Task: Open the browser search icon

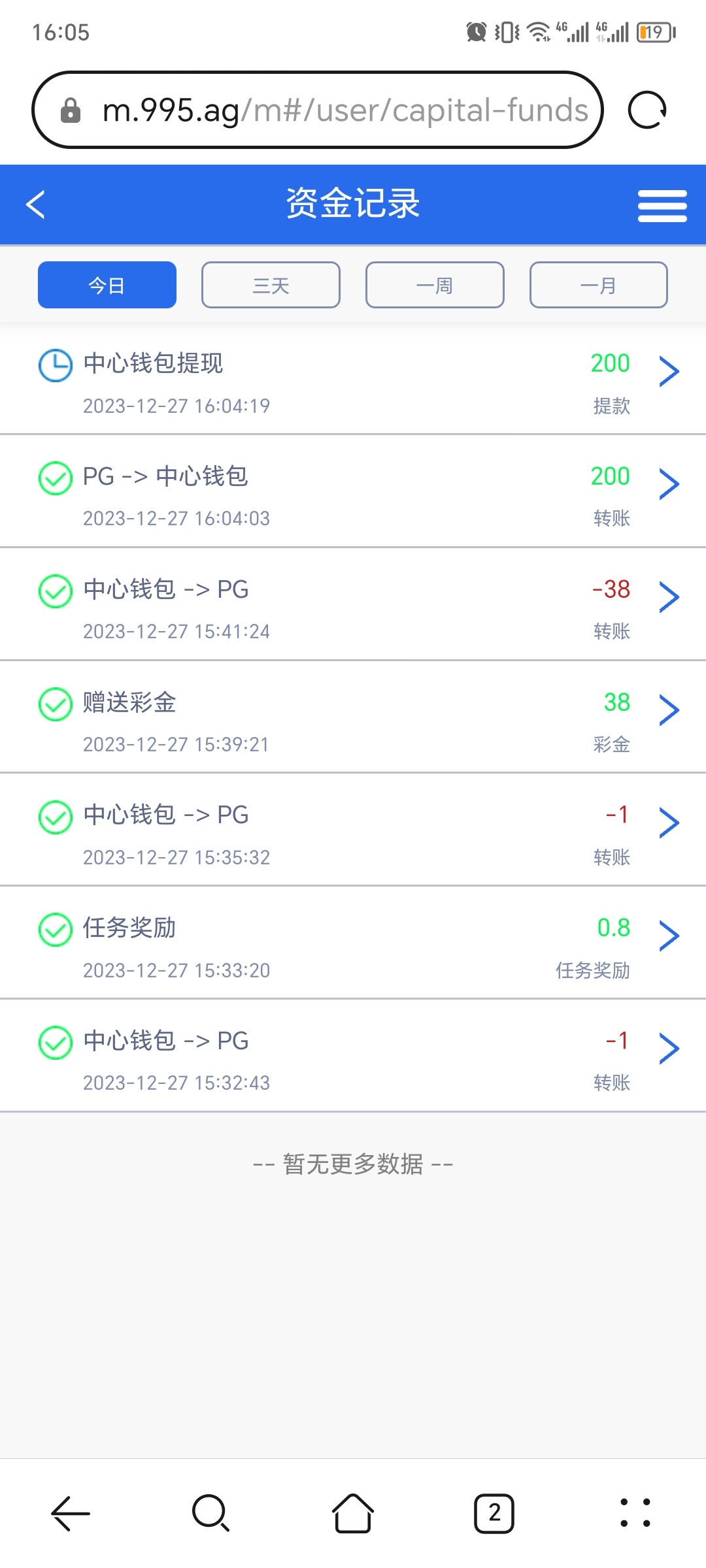Action: 211,1513
